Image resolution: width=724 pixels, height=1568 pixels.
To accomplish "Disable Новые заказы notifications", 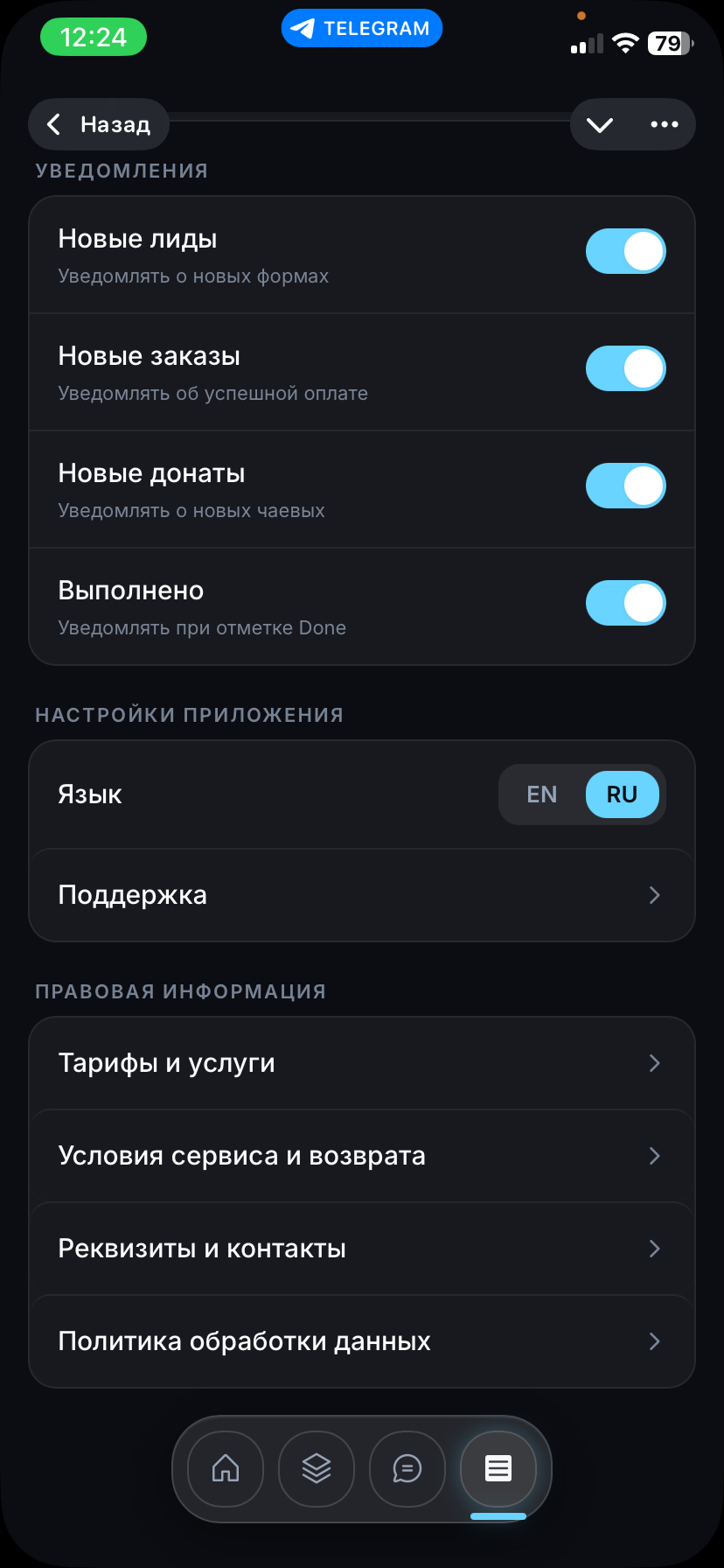I will [625, 369].
